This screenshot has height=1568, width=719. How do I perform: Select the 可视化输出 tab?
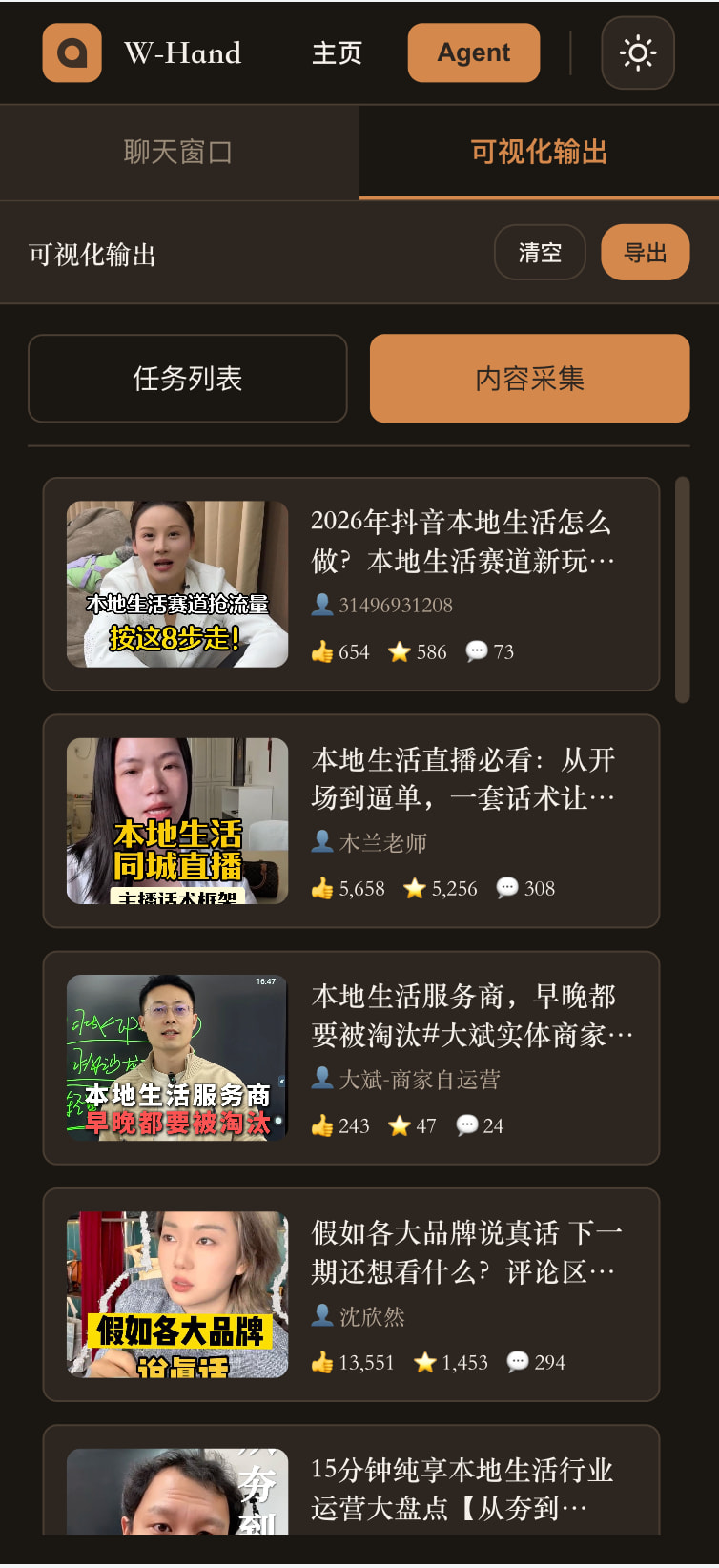pos(539,152)
